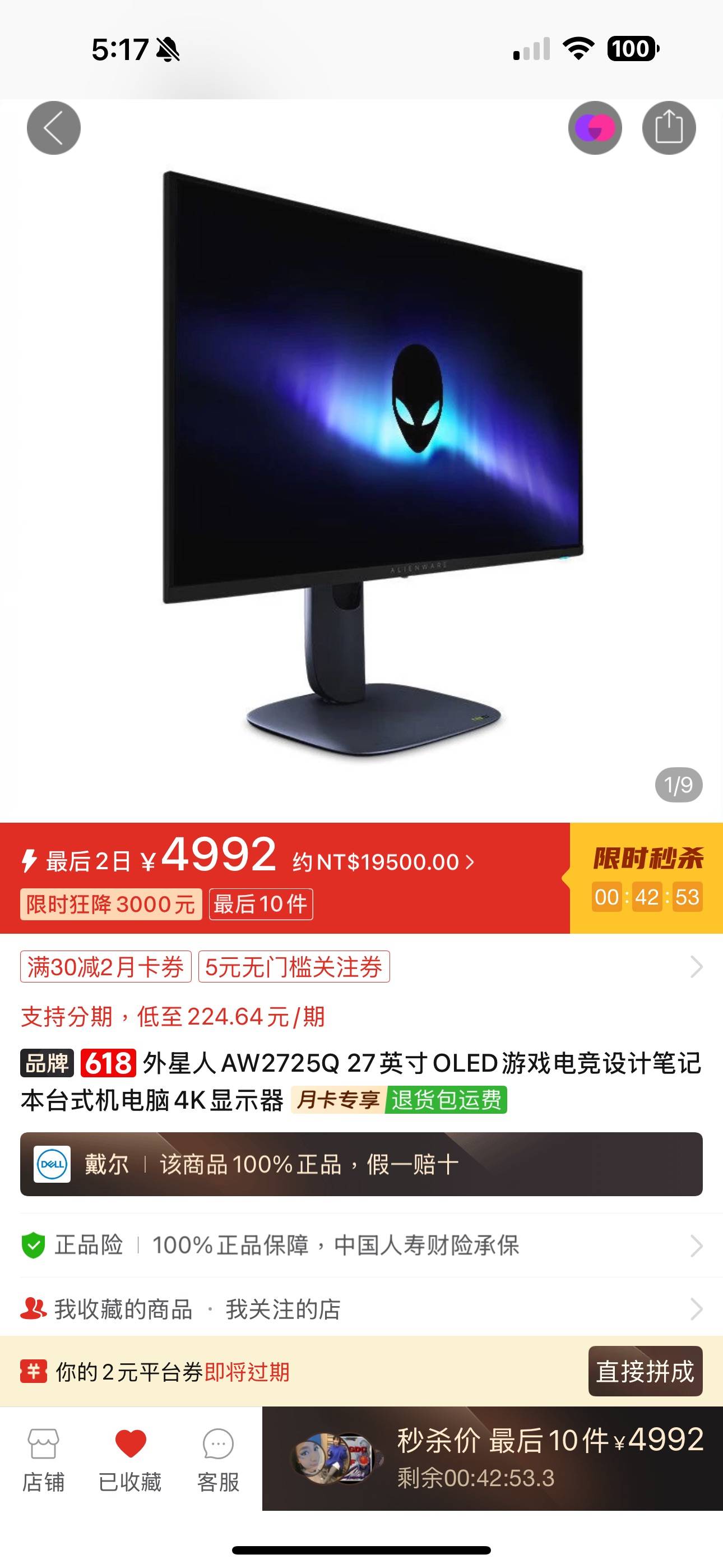Open the purple-pink circle icon at top
723x1568 pixels.
595,128
